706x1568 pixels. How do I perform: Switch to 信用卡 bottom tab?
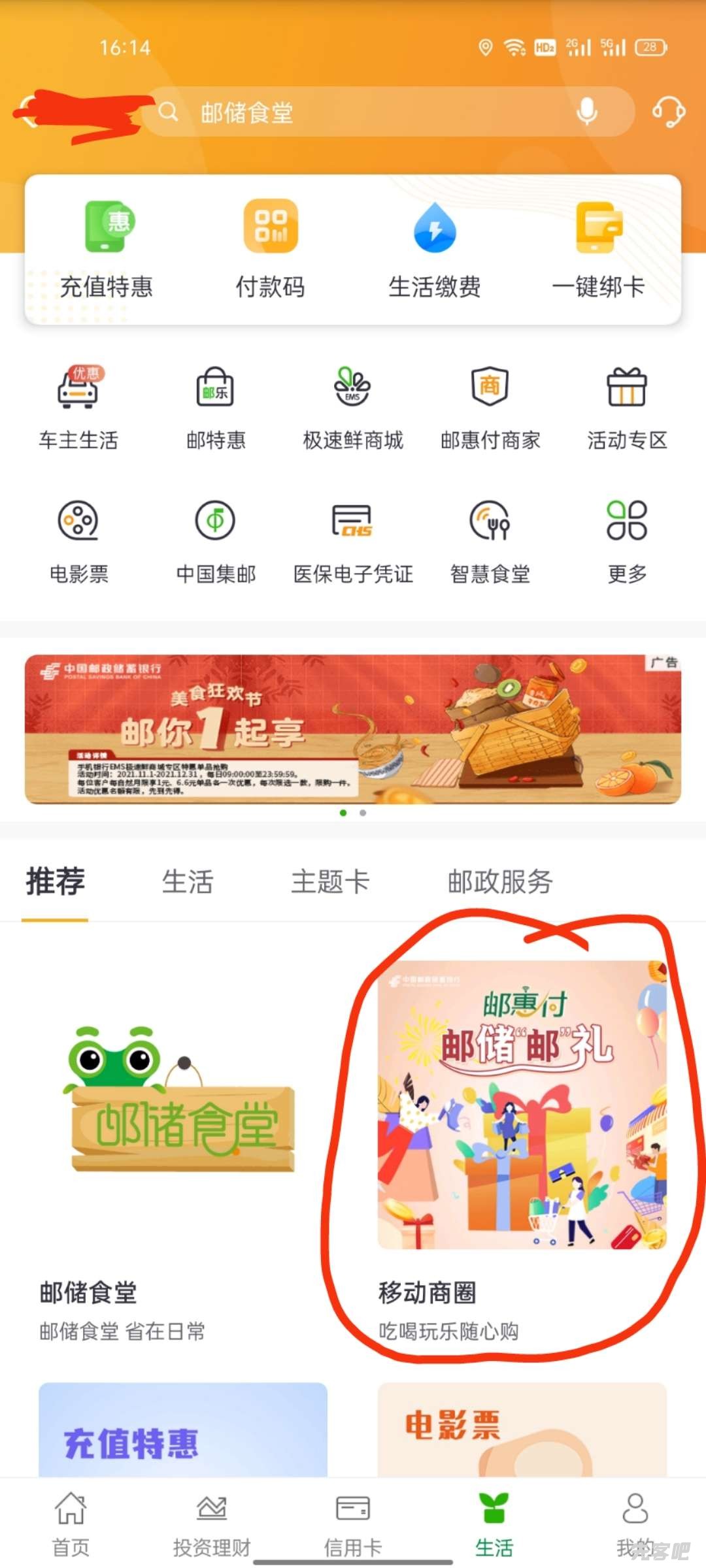[x=353, y=1524]
